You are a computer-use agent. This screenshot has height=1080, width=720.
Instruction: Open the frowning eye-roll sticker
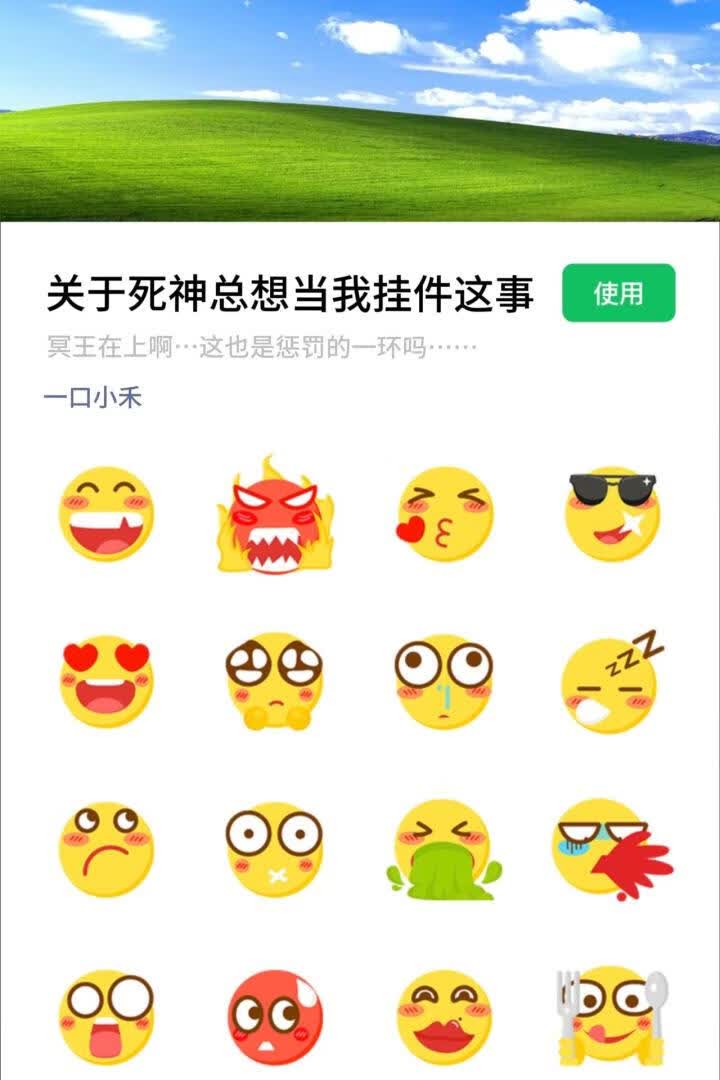pos(106,849)
